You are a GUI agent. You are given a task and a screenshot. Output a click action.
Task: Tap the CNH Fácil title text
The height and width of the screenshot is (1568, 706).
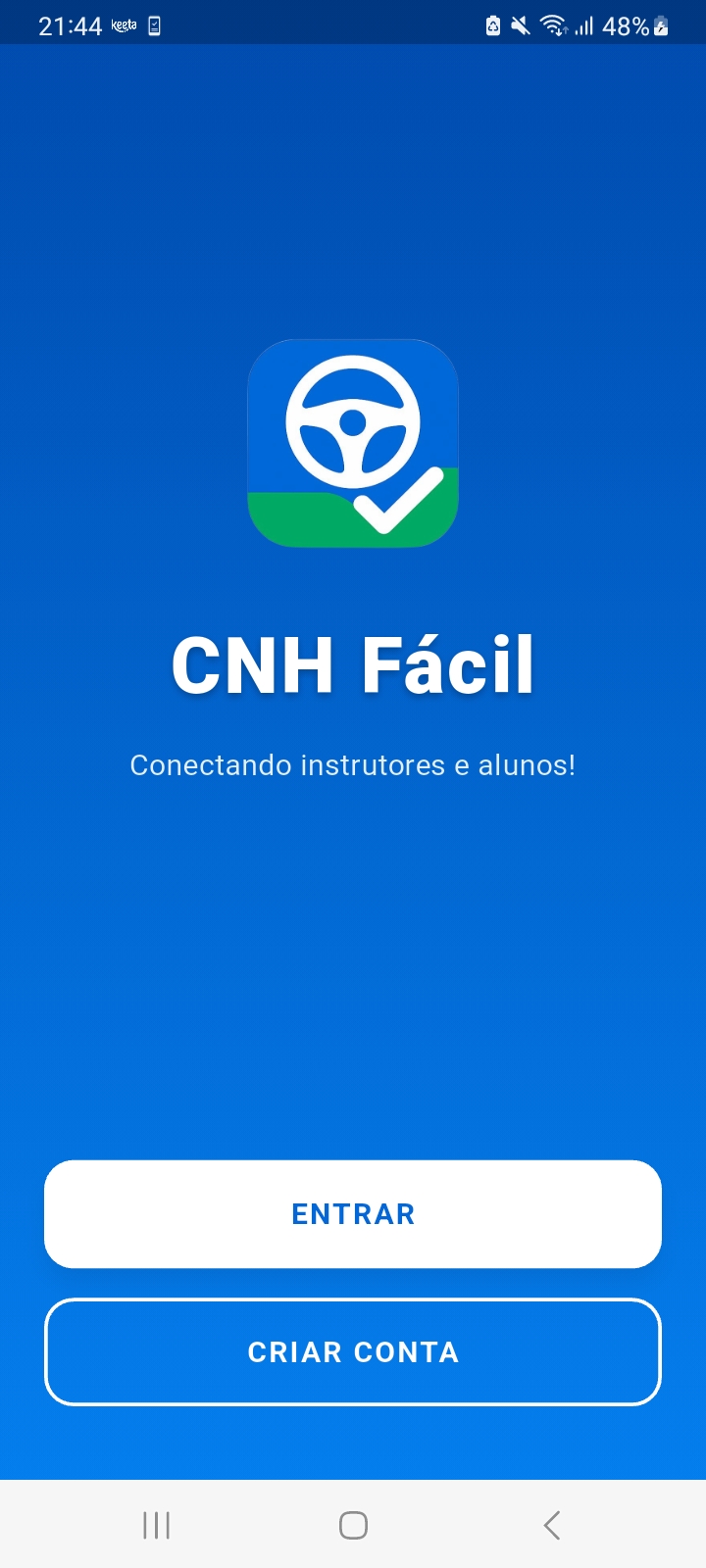[353, 662]
